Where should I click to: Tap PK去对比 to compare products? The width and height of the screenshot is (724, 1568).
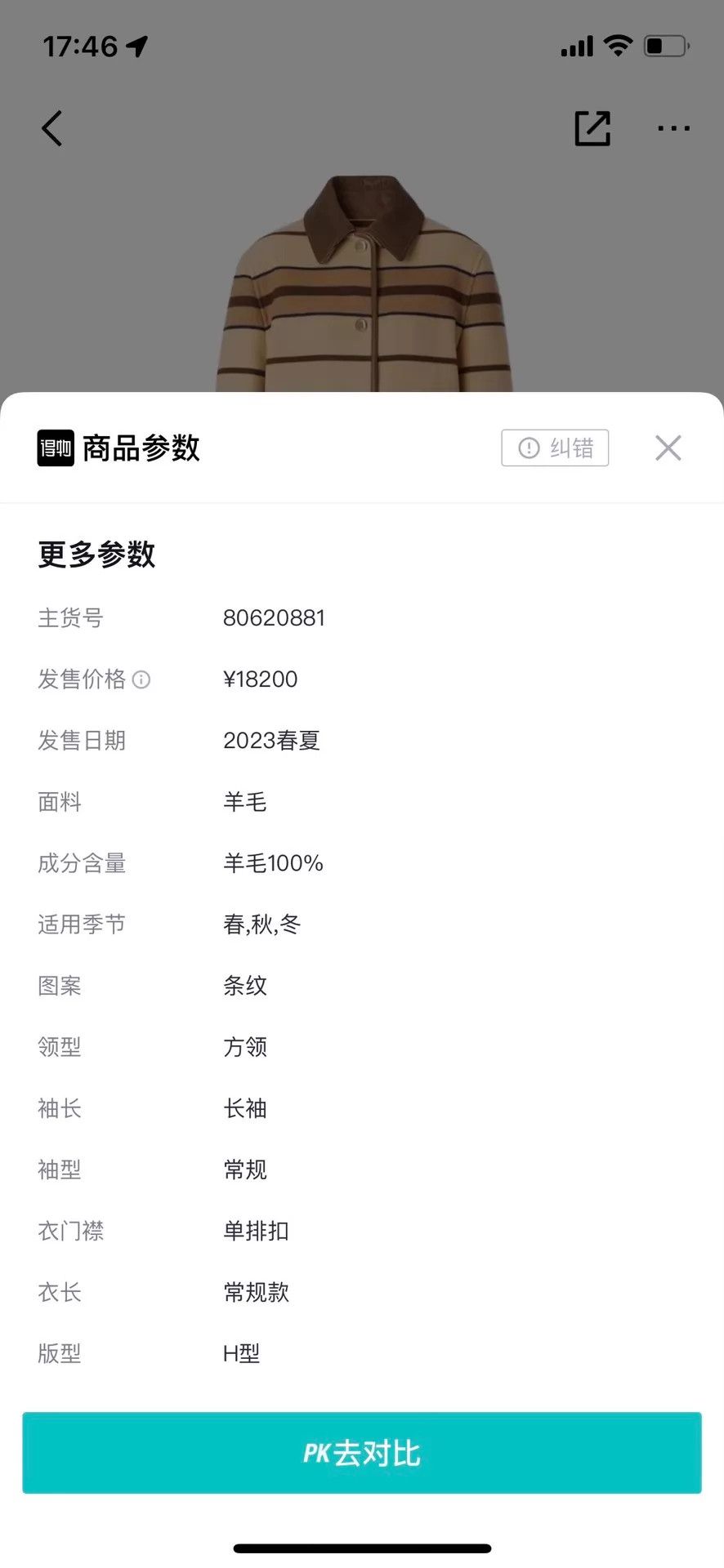coord(362,1453)
